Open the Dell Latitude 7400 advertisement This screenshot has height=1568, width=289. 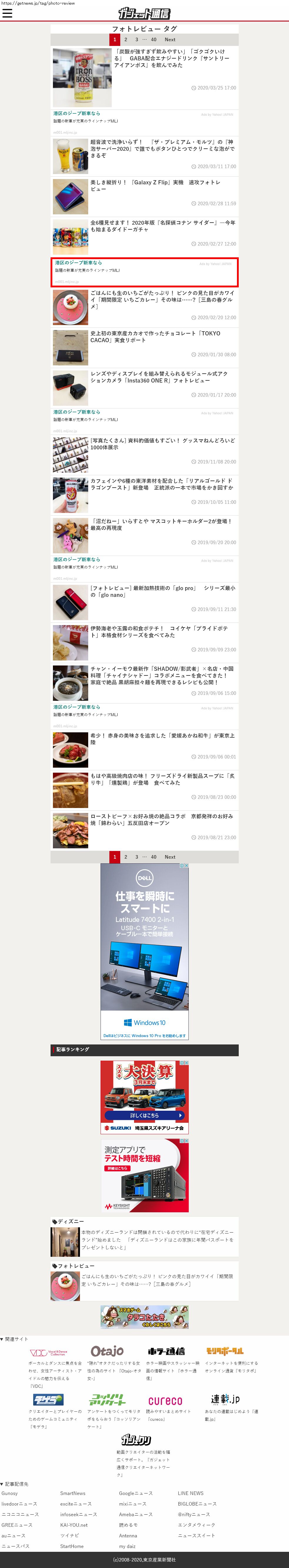pyautogui.click(x=145, y=951)
